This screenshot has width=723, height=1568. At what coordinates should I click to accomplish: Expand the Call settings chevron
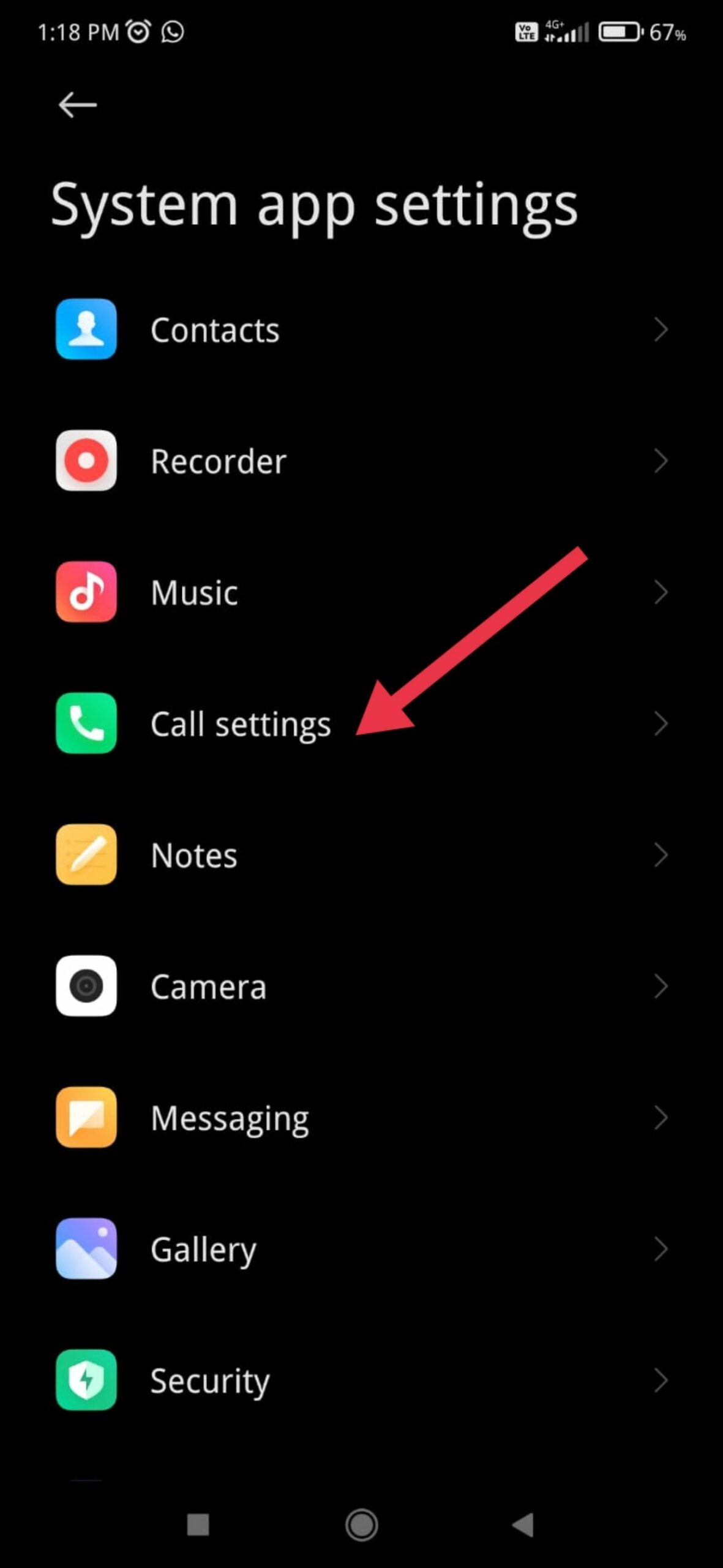(x=662, y=723)
